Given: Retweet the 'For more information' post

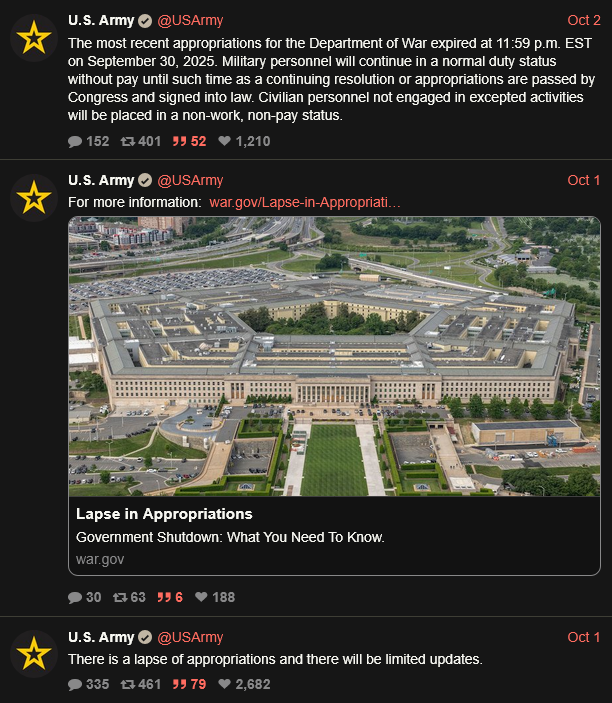Looking at the screenshot, I should (x=128, y=597).
